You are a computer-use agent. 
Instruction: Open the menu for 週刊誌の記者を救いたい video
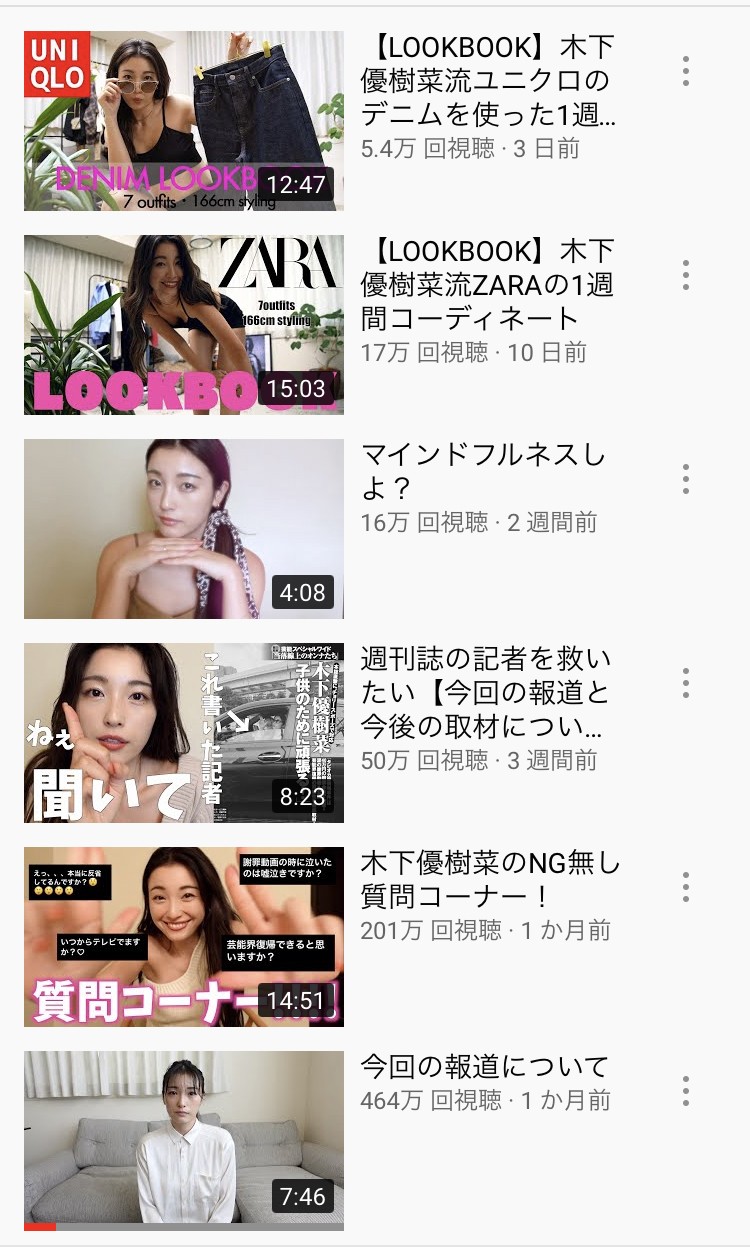686,683
